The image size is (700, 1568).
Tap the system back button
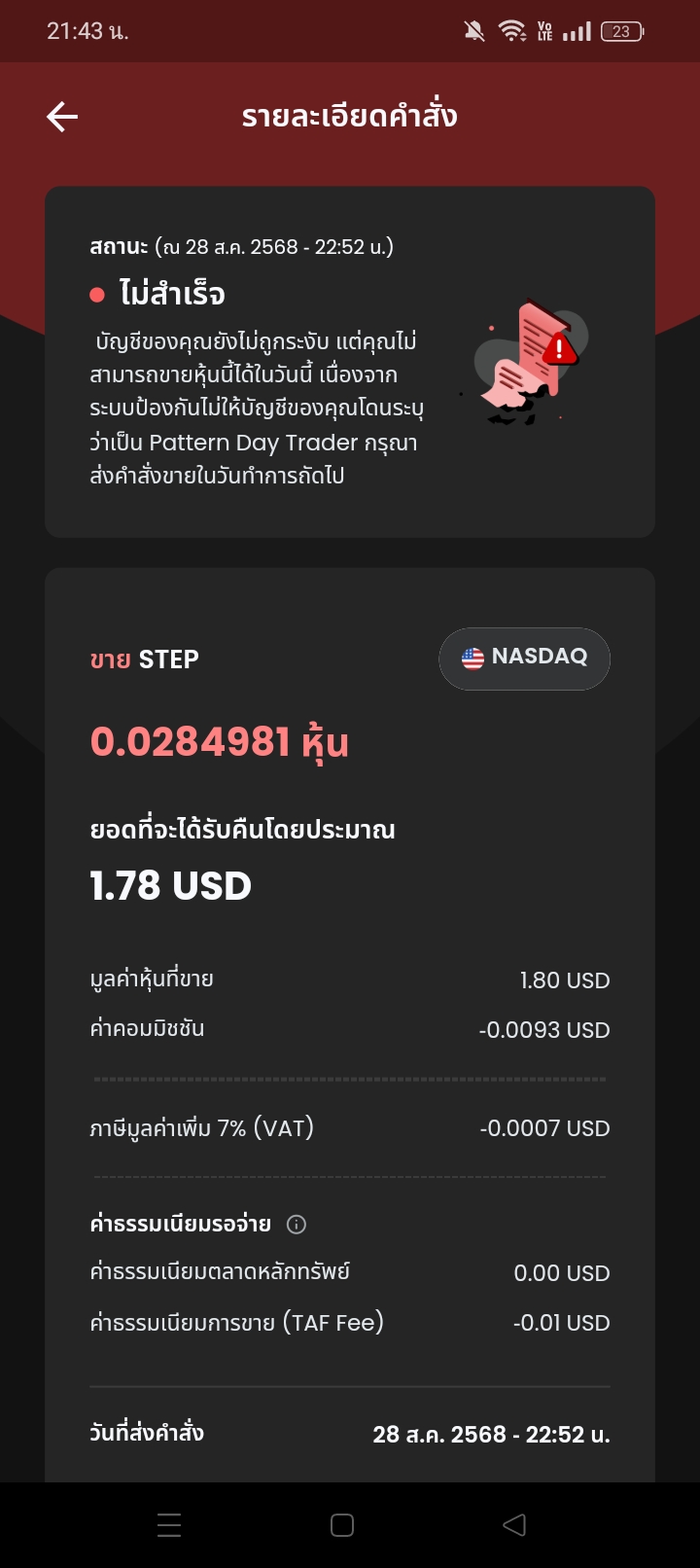coord(514,1524)
